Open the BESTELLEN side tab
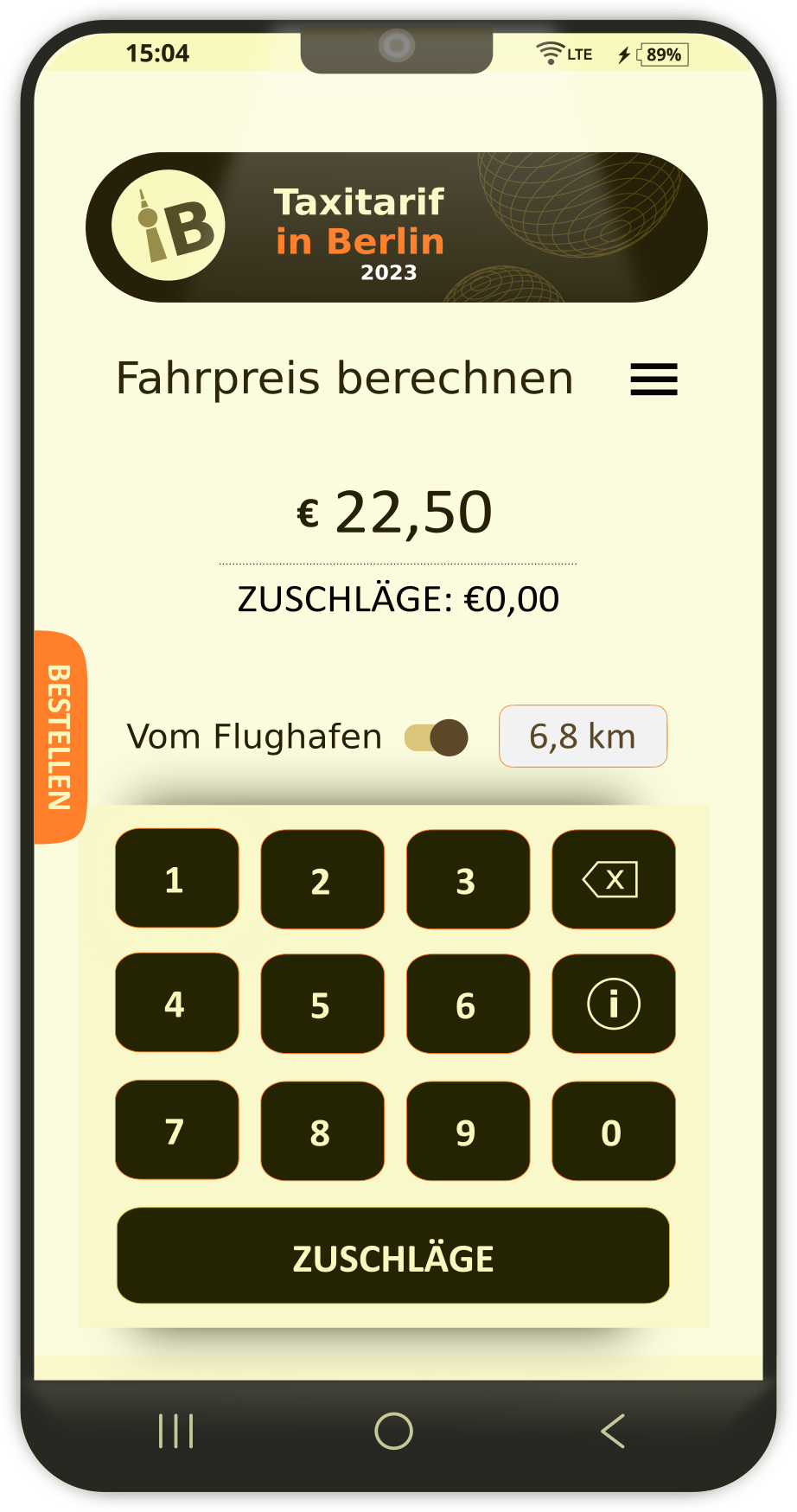 pos(61,737)
